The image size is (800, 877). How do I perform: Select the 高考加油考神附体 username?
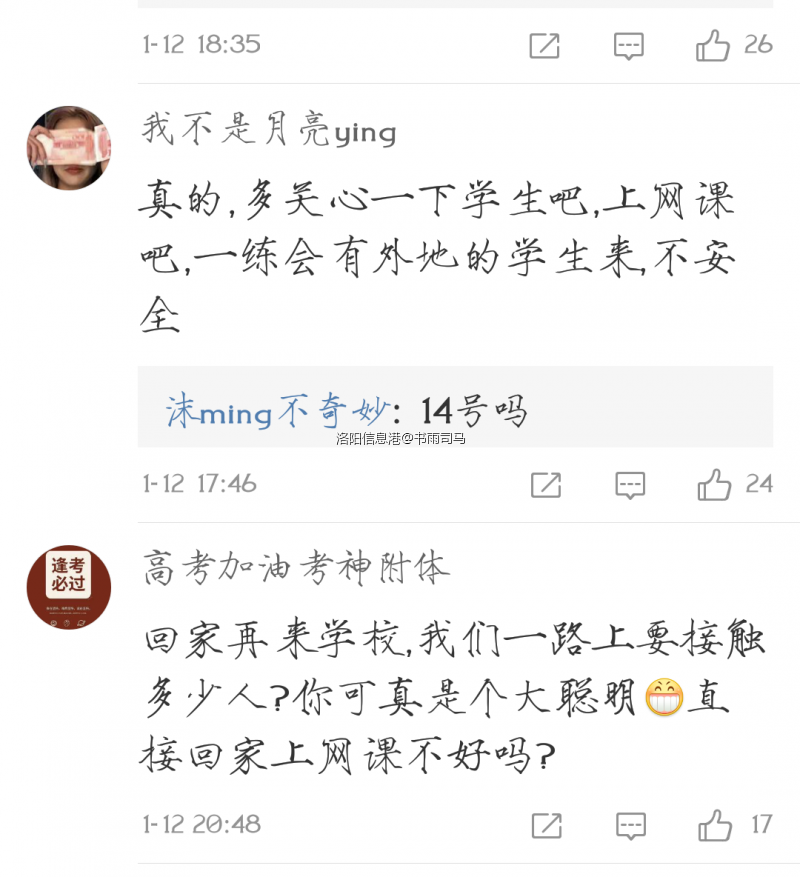pos(290,567)
